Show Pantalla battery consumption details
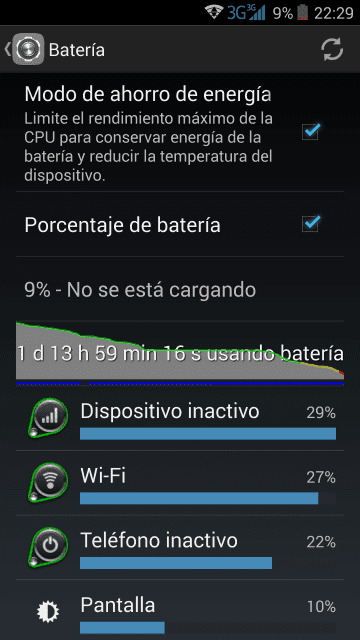 pos(180,610)
